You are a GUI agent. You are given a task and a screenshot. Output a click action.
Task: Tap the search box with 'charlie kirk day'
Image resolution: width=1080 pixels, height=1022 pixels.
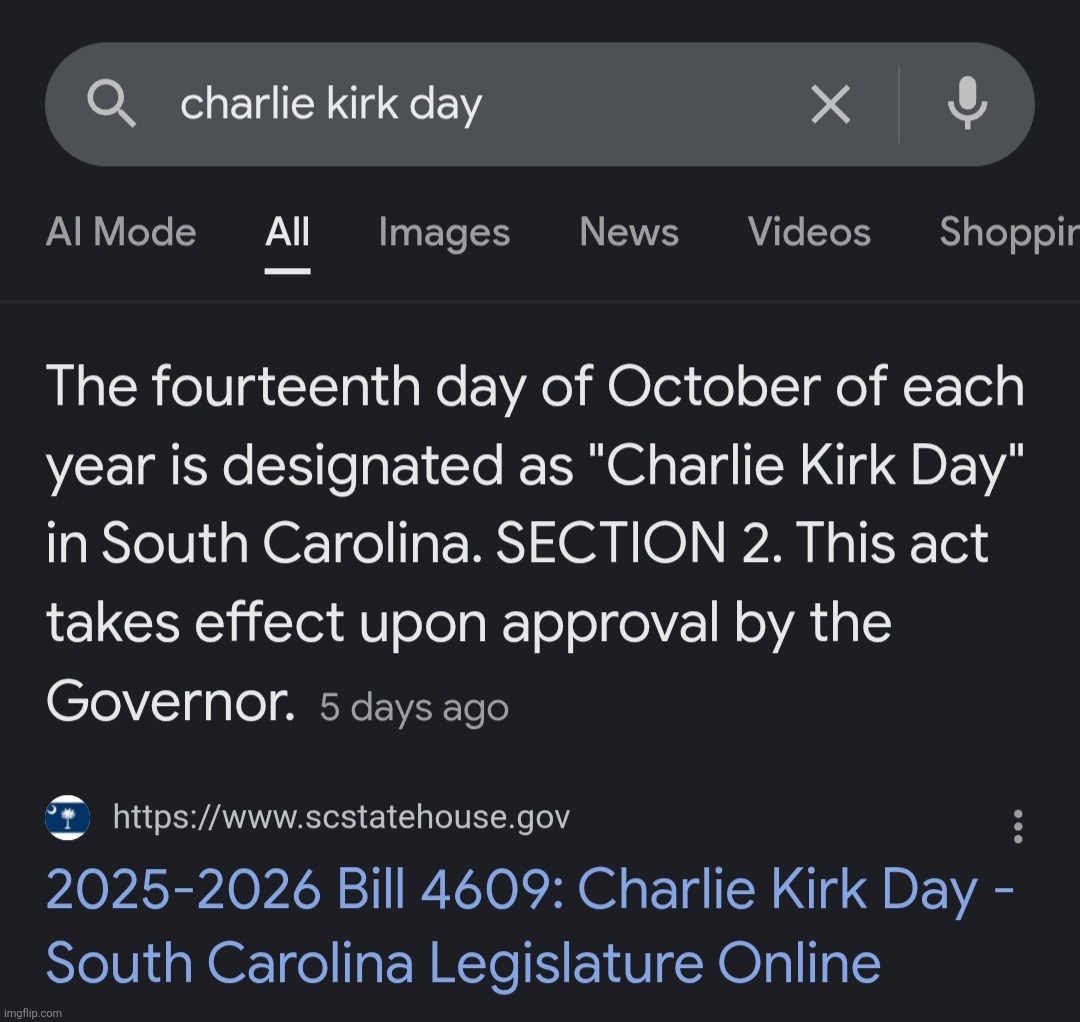tap(450, 104)
